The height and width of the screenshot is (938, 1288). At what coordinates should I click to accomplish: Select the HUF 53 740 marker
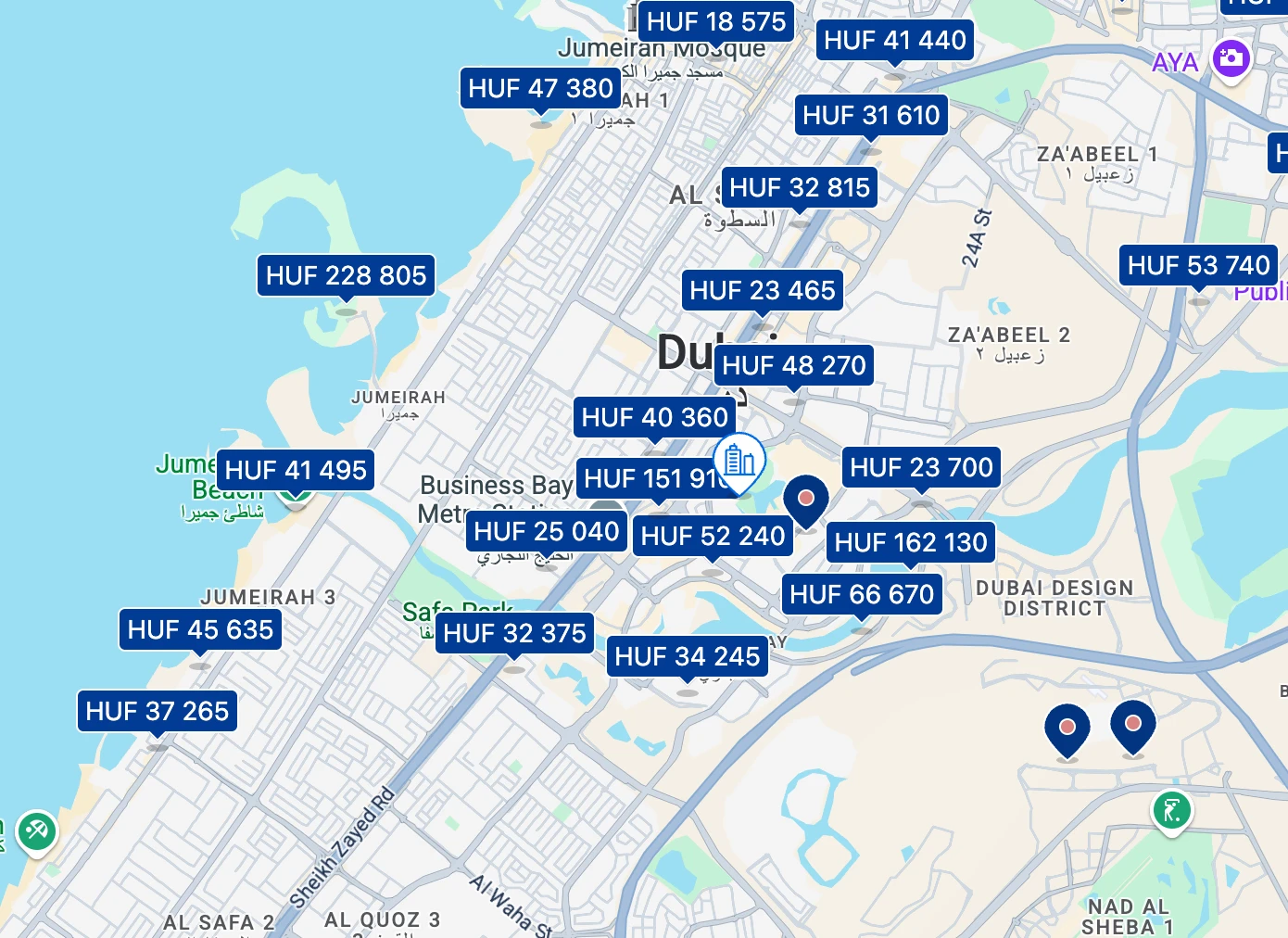(x=1198, y=266)
